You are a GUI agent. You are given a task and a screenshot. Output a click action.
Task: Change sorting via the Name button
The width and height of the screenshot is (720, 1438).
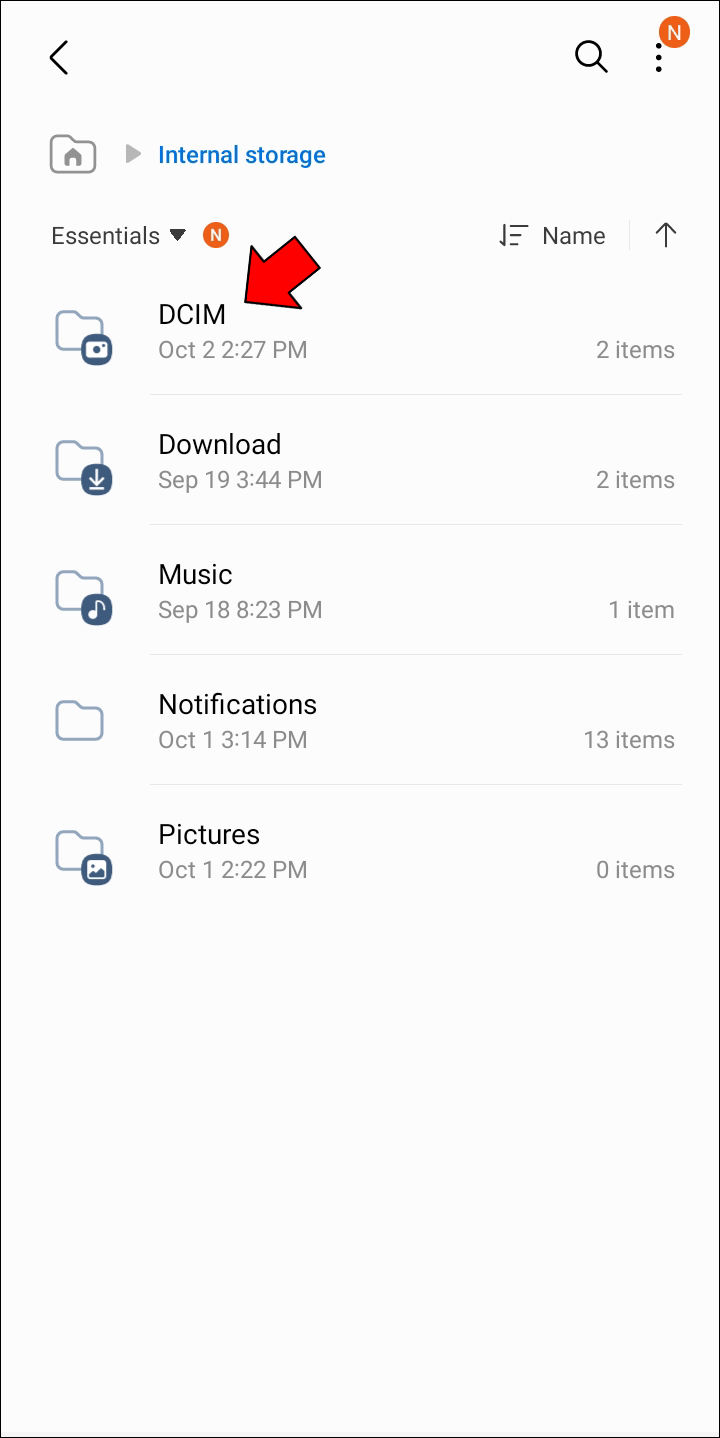click(x=553, y=236)
